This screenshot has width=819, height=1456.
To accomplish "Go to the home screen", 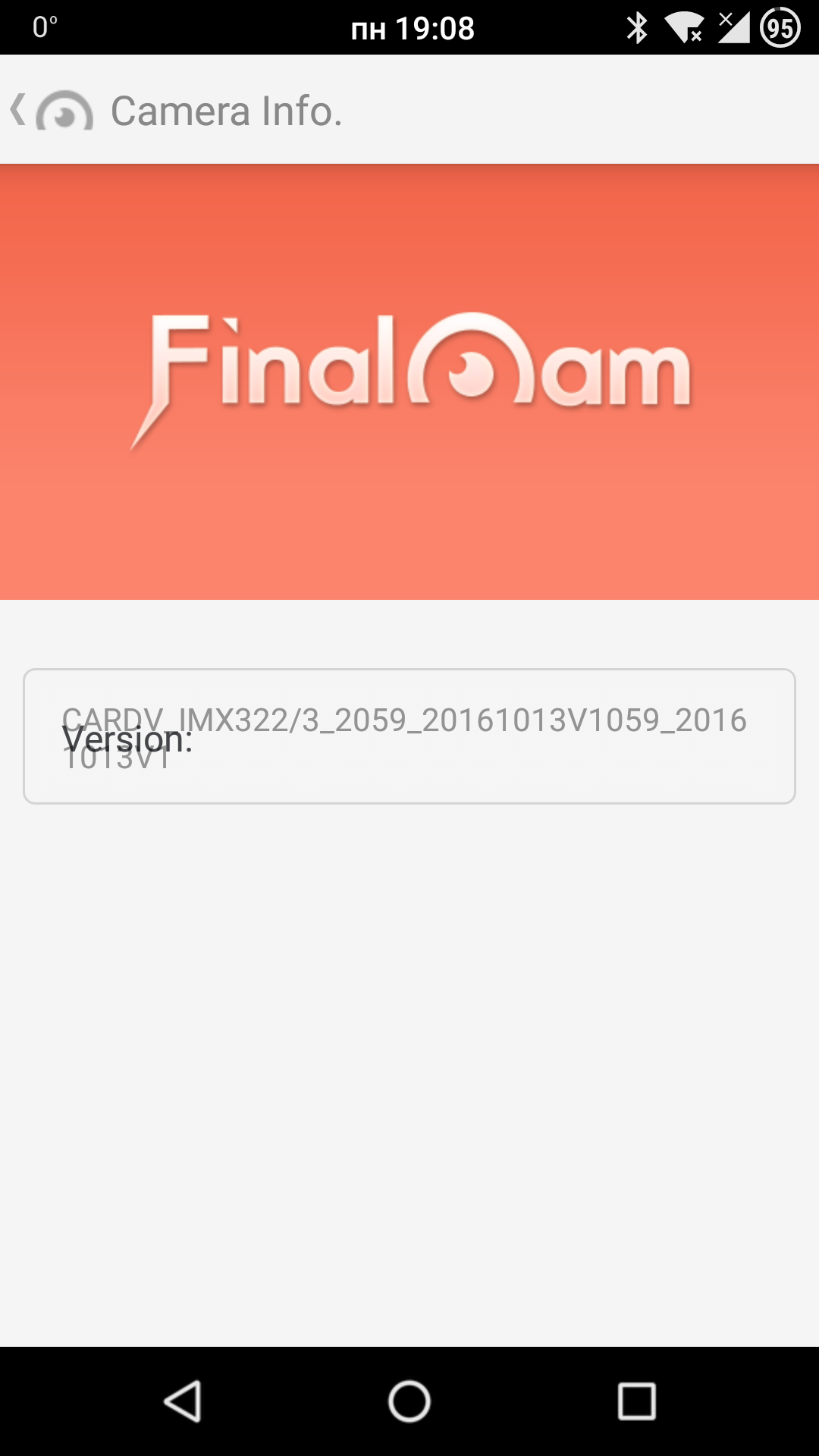I will (x=409, y=1401).
